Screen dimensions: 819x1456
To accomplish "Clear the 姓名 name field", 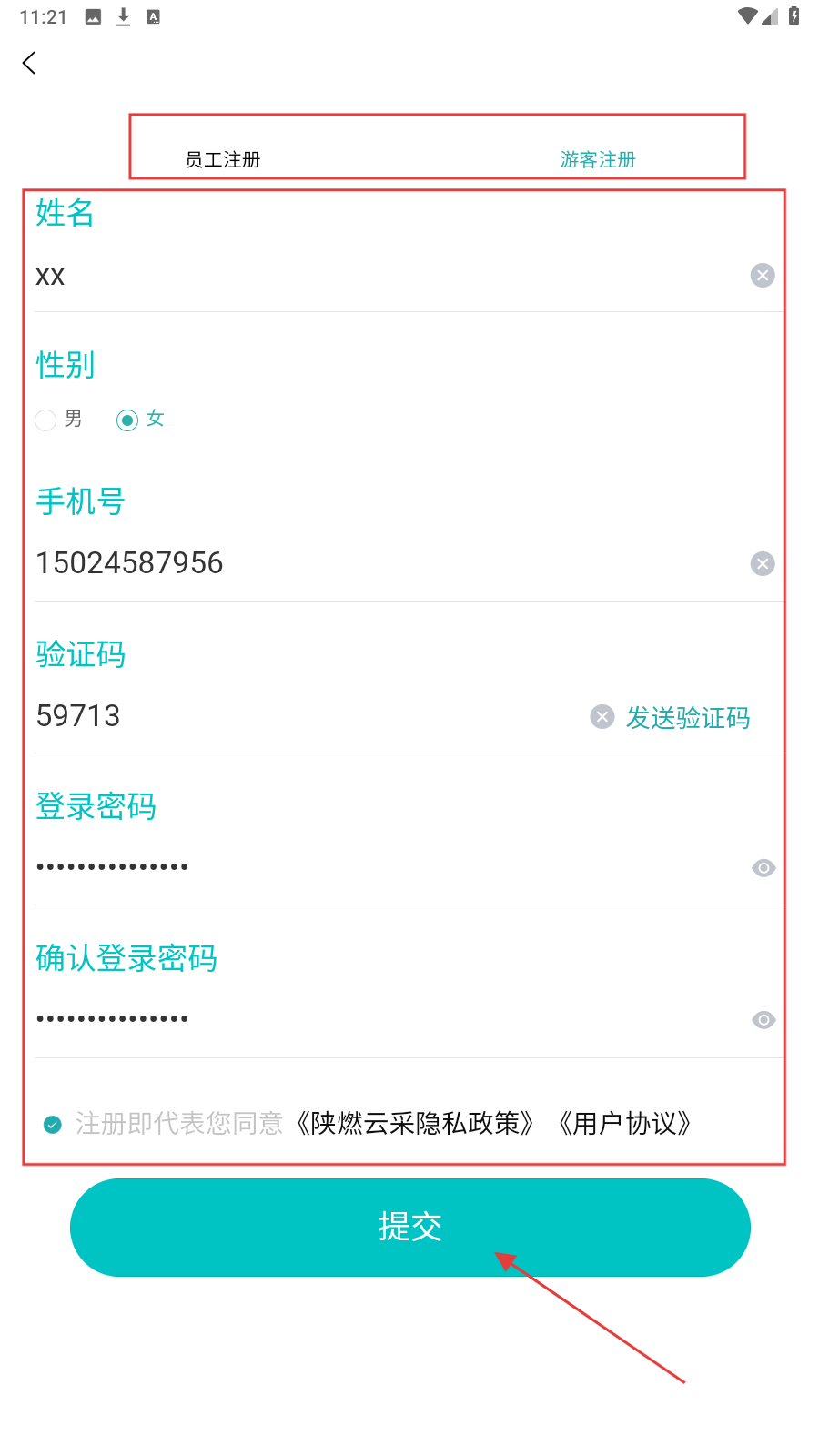I will [763, 276].
